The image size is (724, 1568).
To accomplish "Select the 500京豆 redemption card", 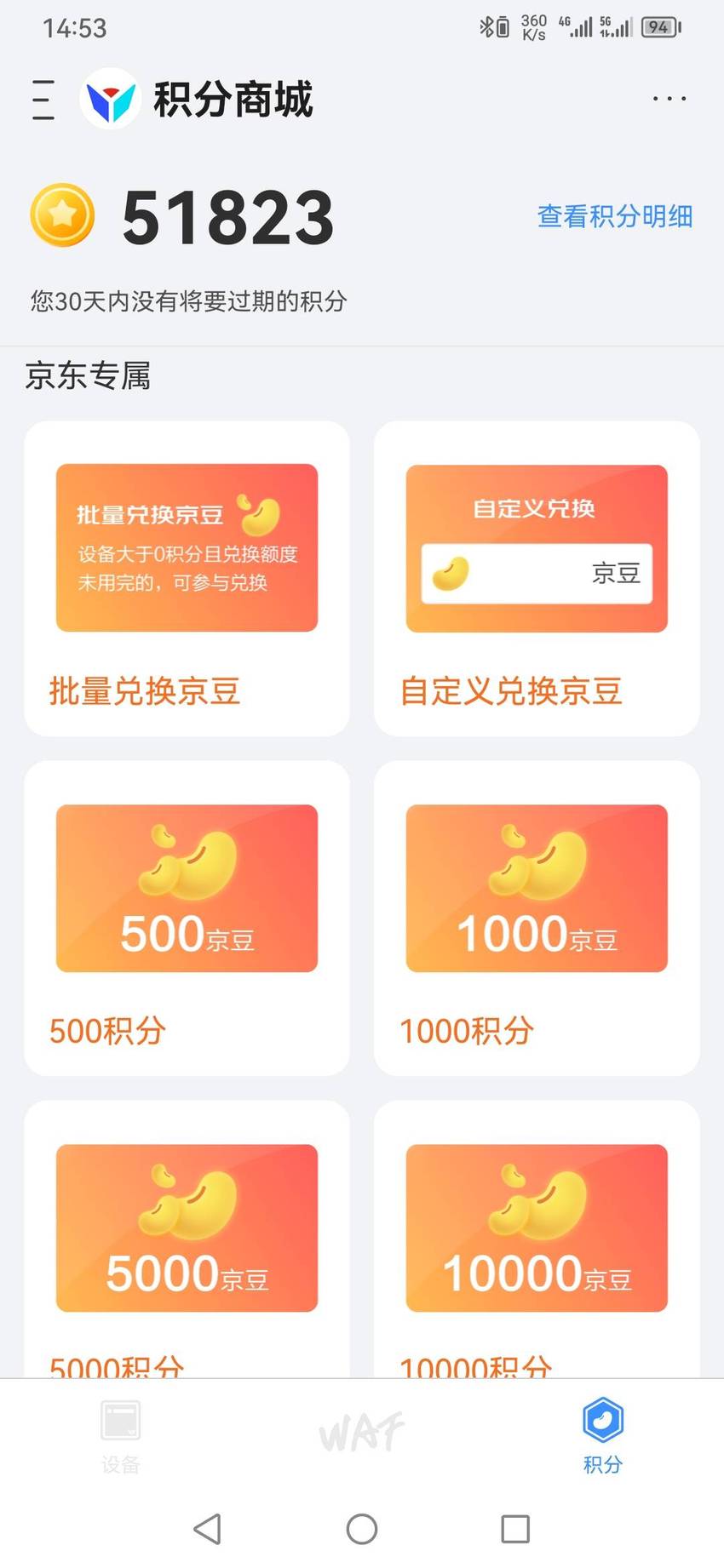I will pos(187,918).
